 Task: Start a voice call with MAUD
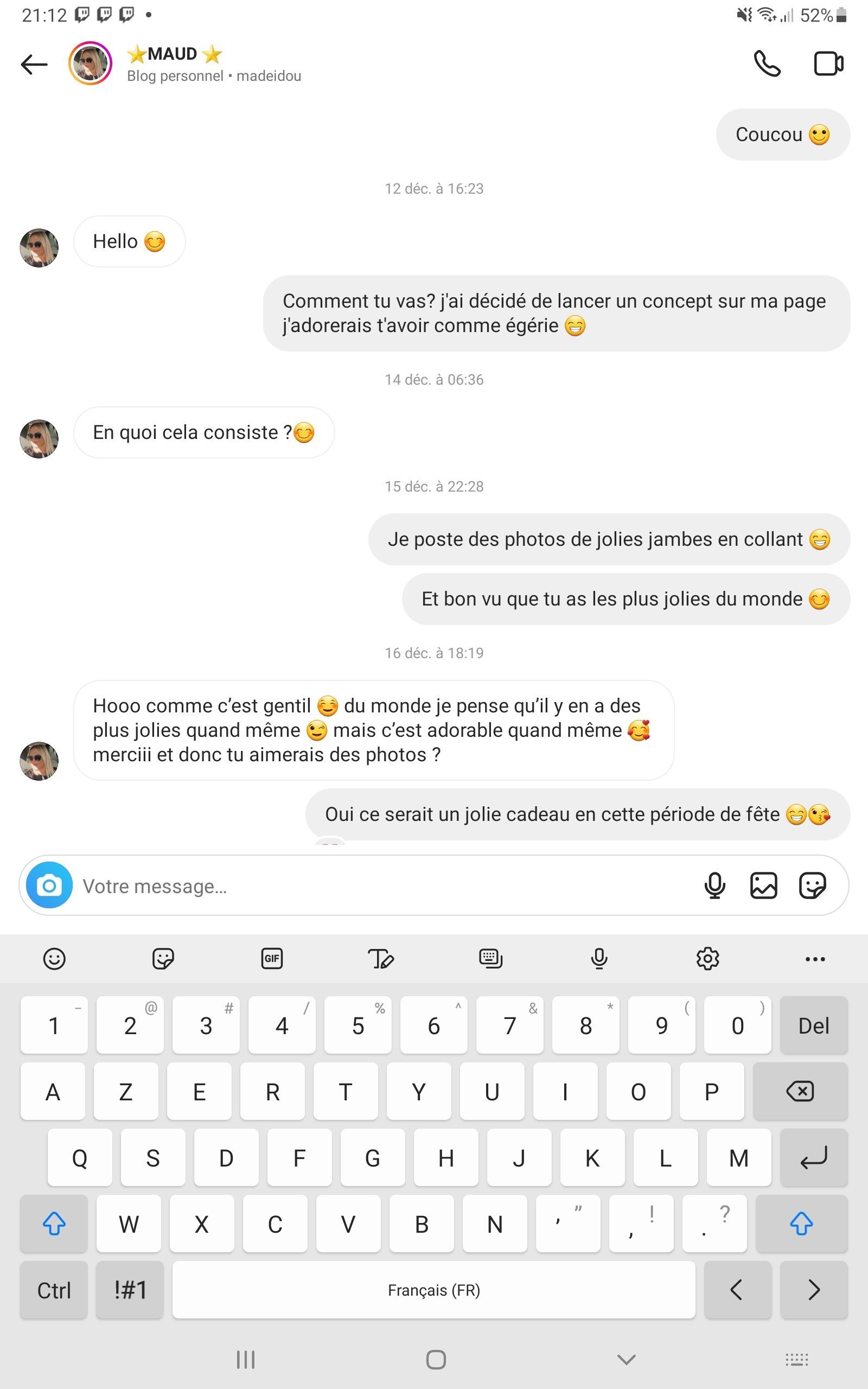pyautogui.click(x=767, y=63)
